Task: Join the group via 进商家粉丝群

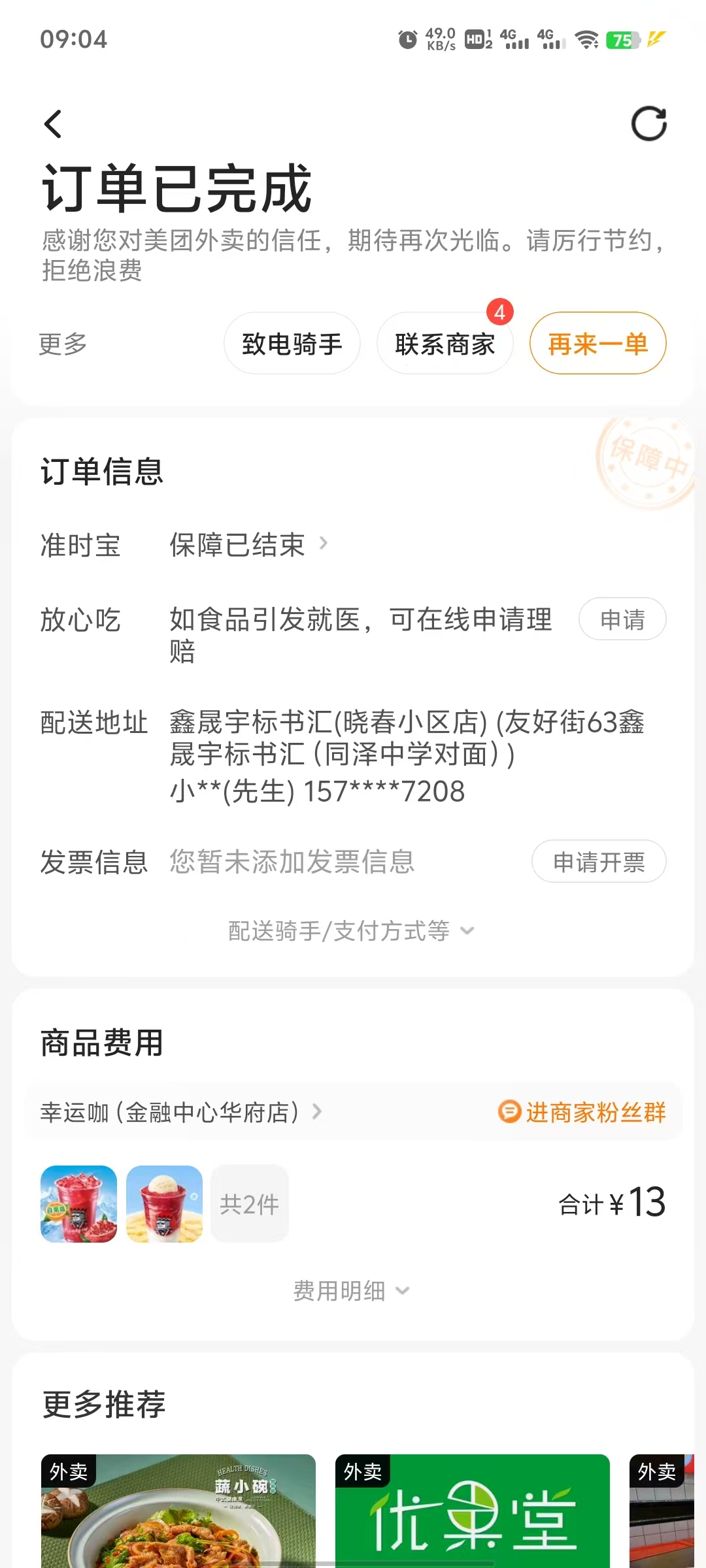Action: click(582, 1112)
